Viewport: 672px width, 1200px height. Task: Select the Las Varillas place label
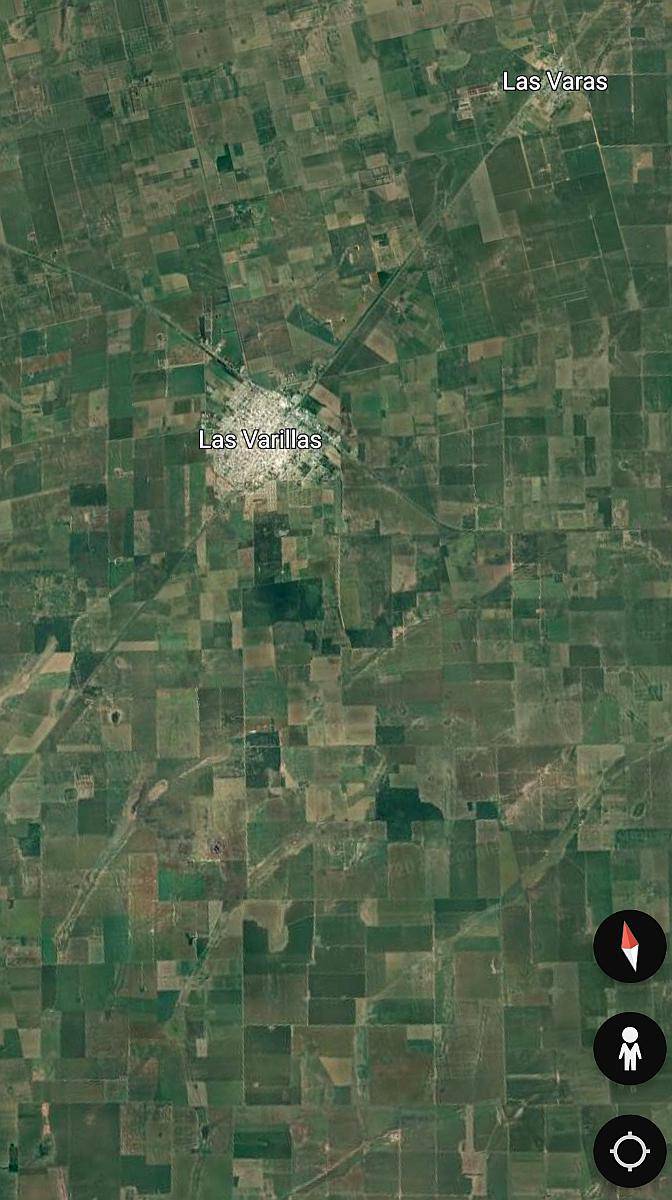point(260,439)
